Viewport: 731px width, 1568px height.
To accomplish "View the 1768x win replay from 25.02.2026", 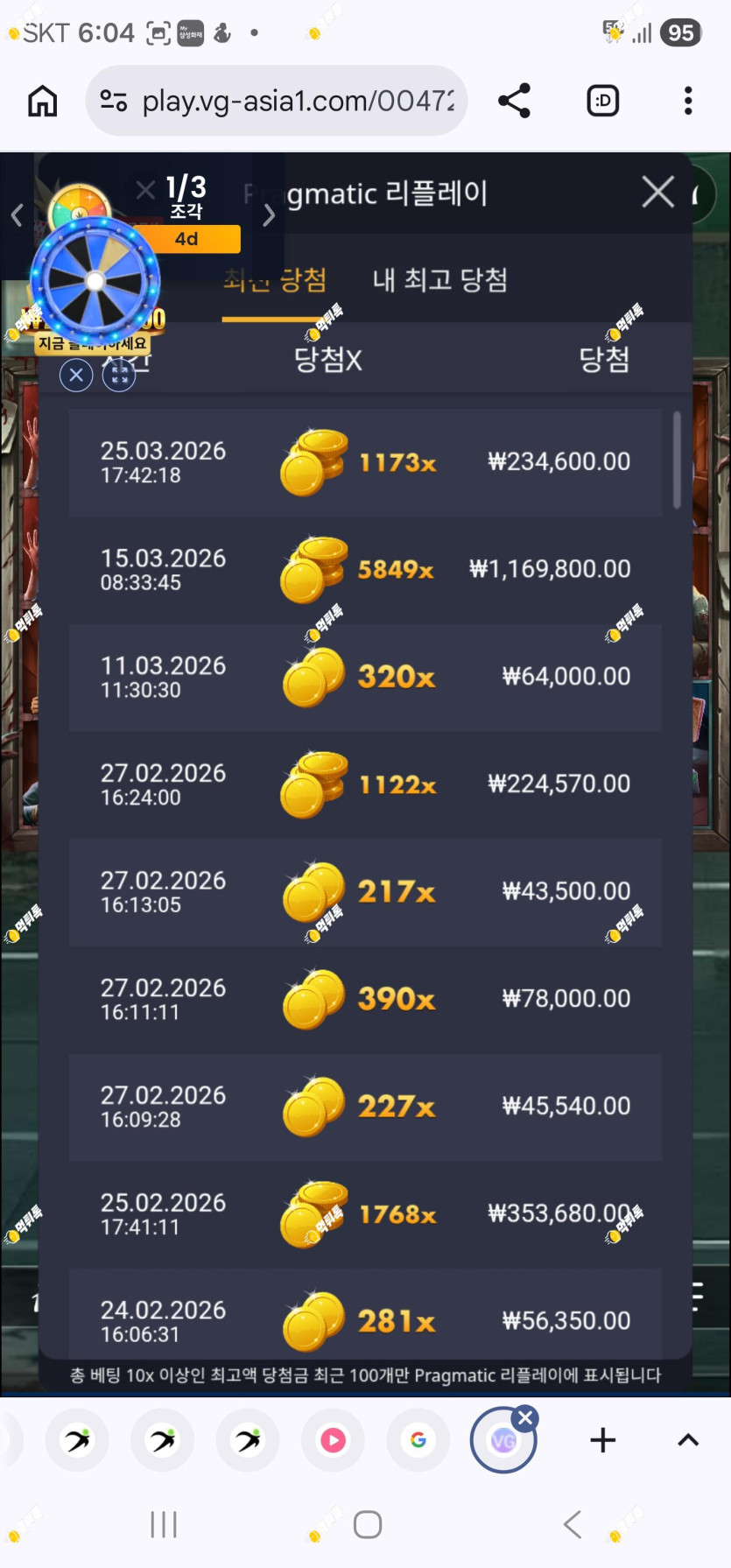I will point(365,1214).
